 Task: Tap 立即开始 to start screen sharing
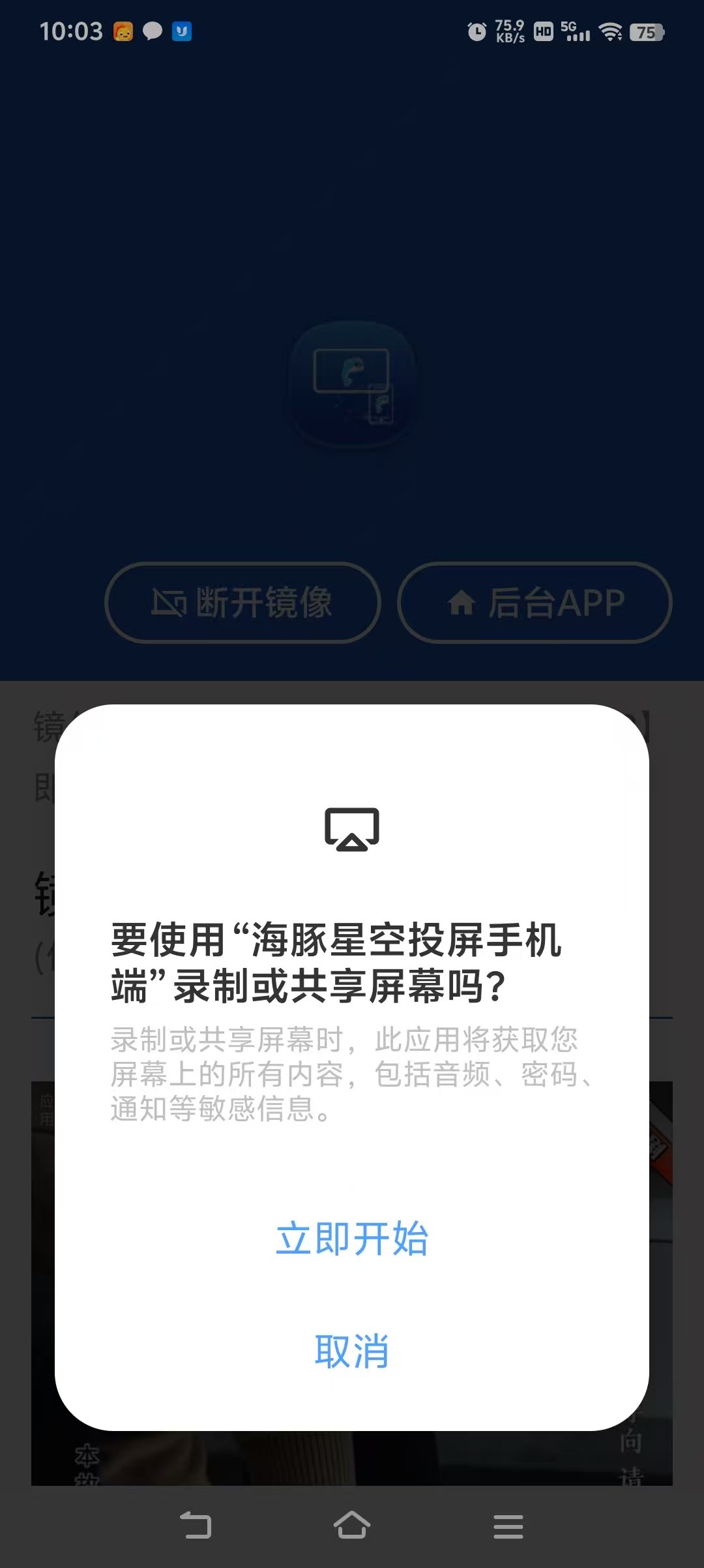pos(351,1238)
